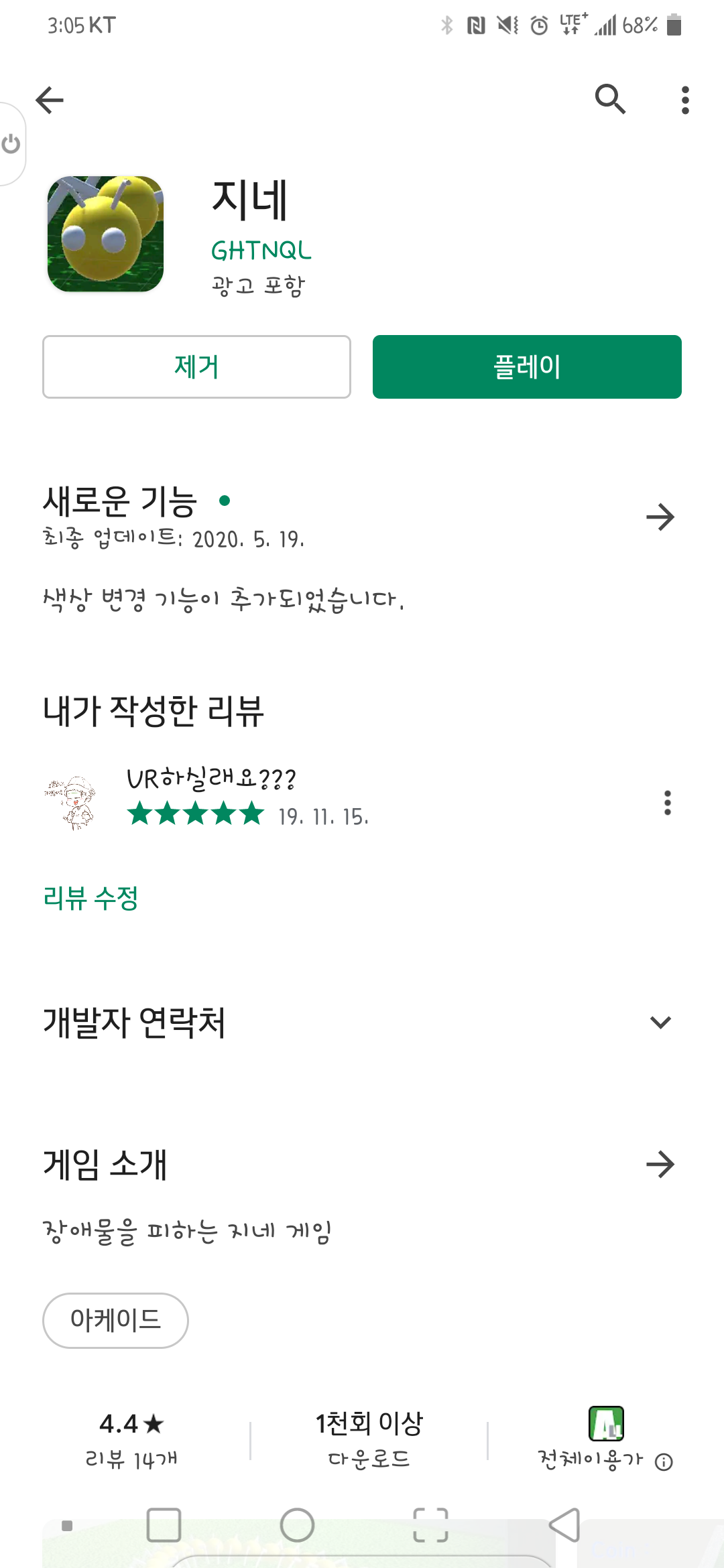Launch the game with the 플레이 button
The height and width of the screenshot is (1568, 724).
[527, 367]
